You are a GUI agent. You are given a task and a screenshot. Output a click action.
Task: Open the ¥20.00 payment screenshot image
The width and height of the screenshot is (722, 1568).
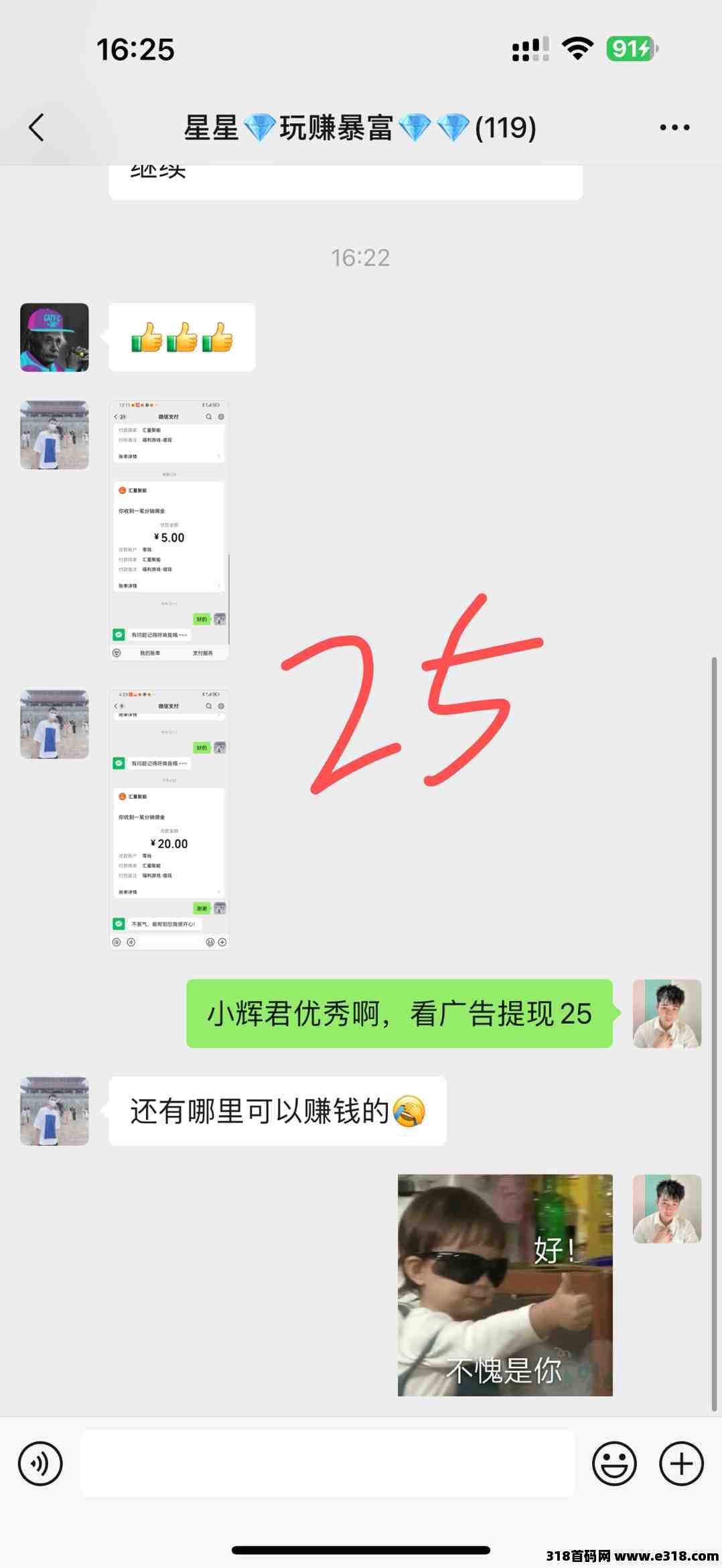pyautogui.click(x=169, y=820)
